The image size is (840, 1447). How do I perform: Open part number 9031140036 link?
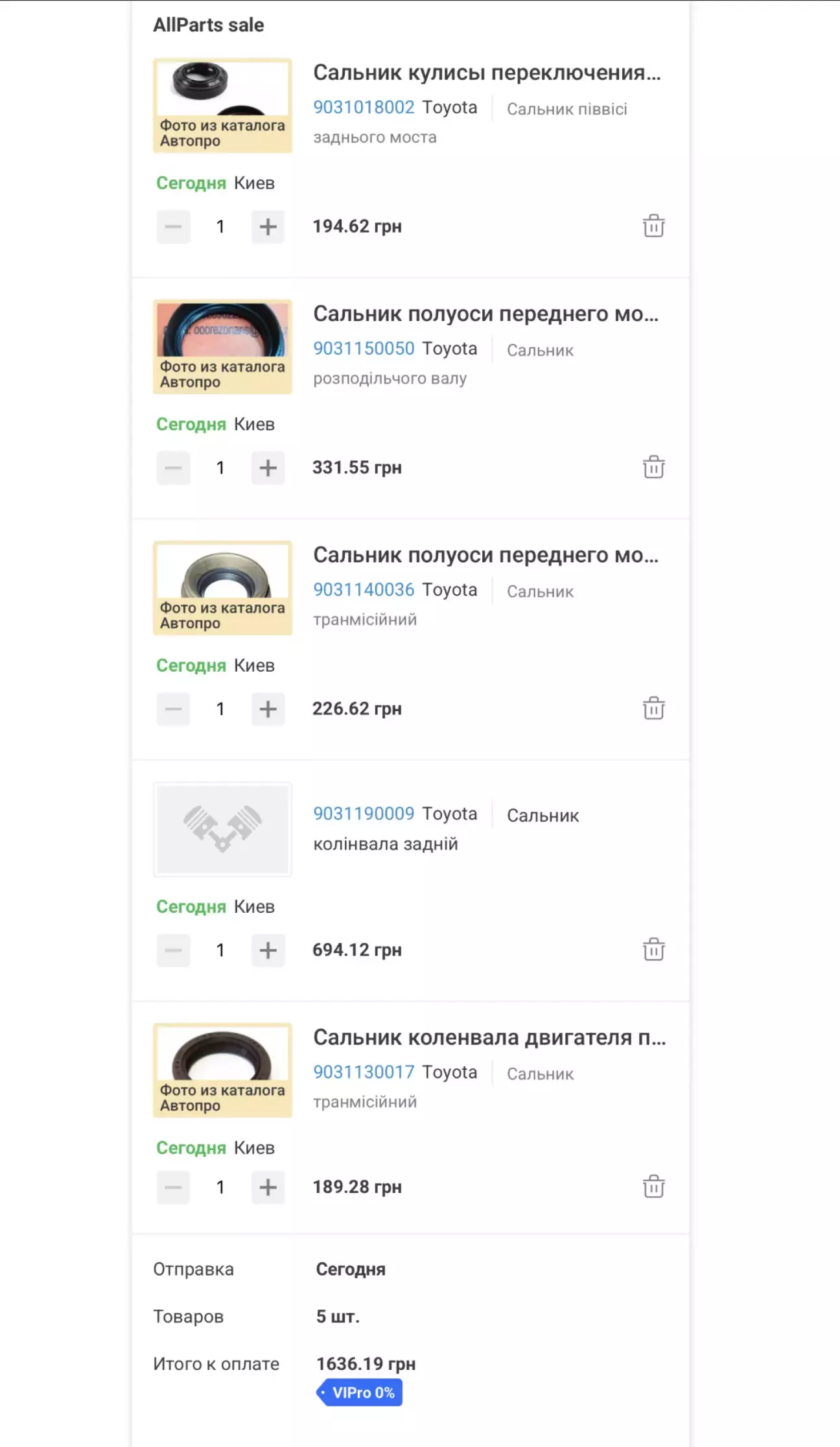click(364, 590)
